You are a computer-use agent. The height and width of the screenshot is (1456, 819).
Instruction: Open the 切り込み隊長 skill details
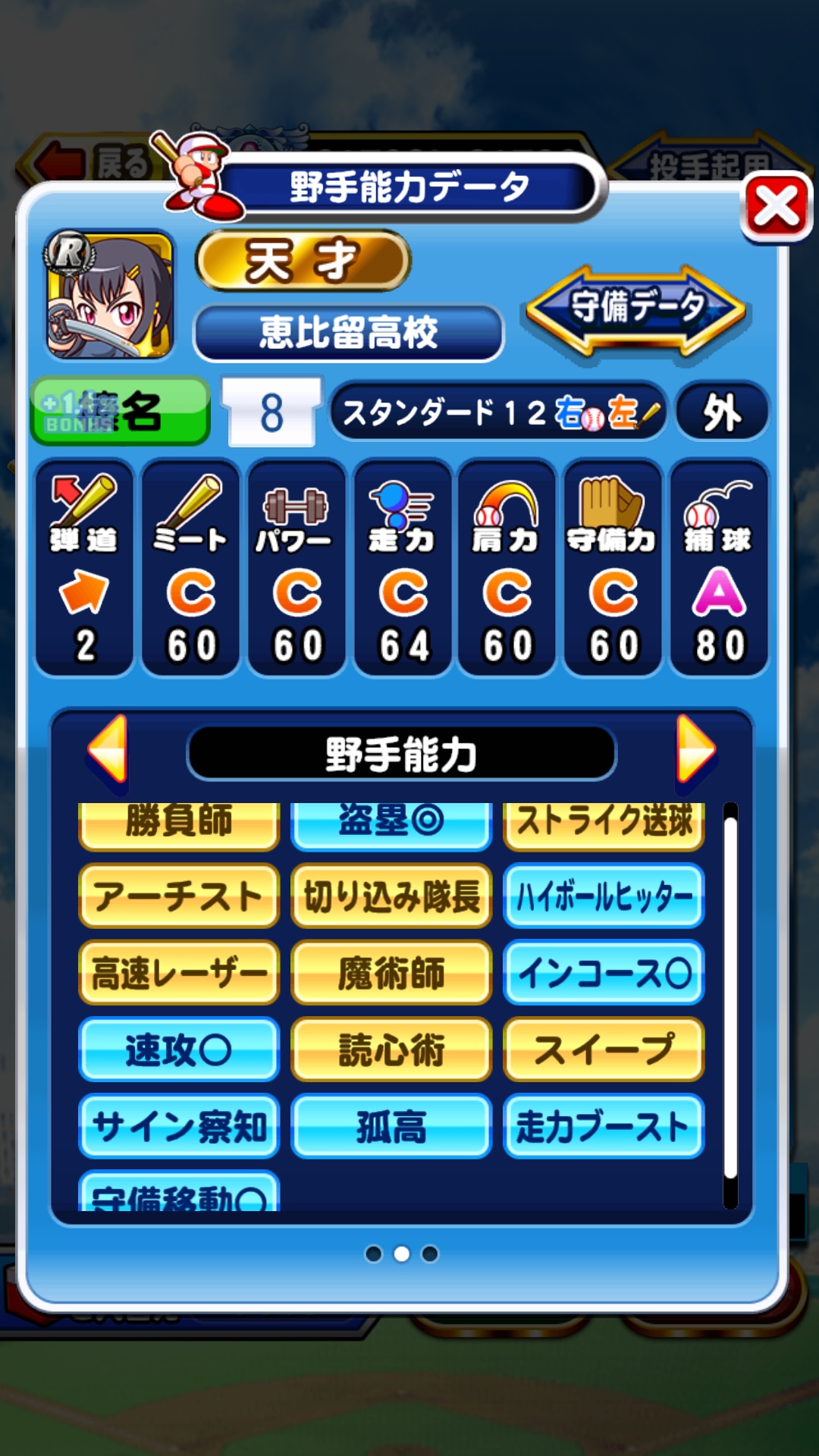pyautogui.click(x=391, y=896)
